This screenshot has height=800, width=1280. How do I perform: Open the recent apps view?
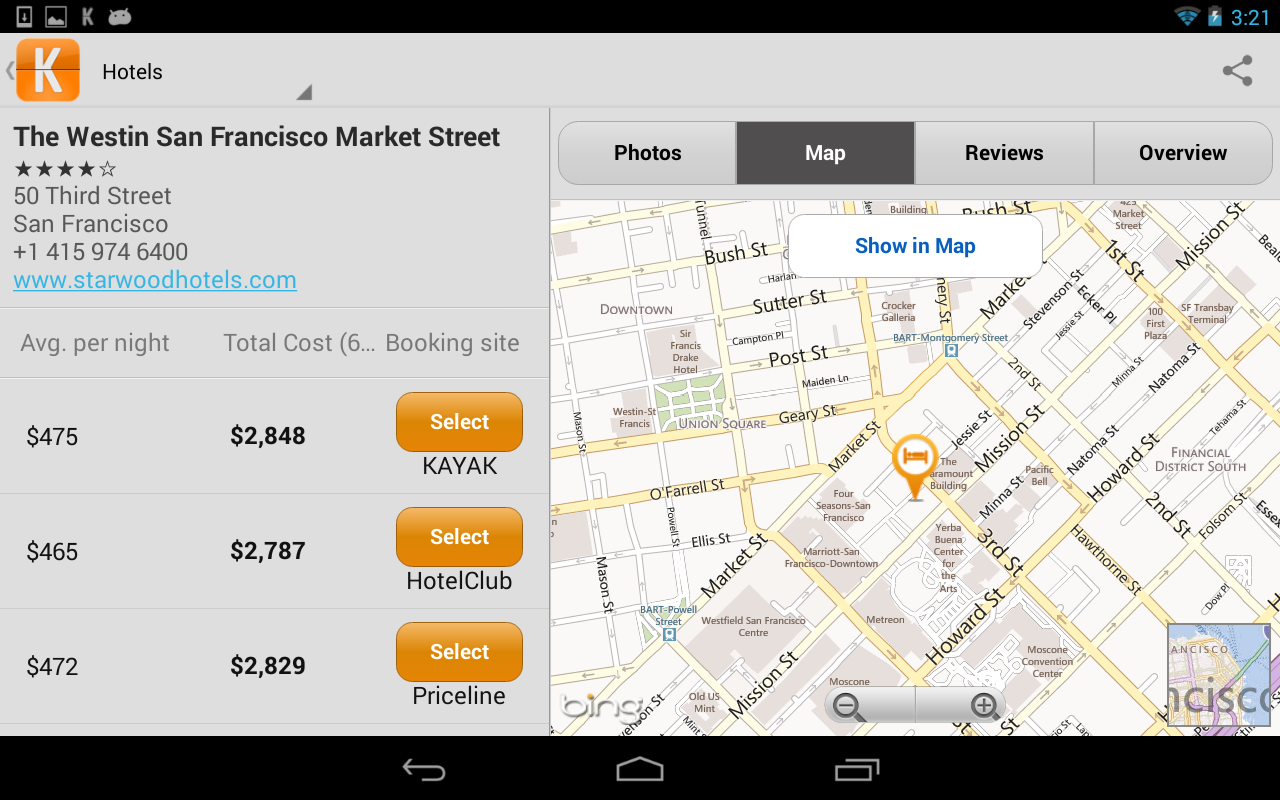pos(857,769)
